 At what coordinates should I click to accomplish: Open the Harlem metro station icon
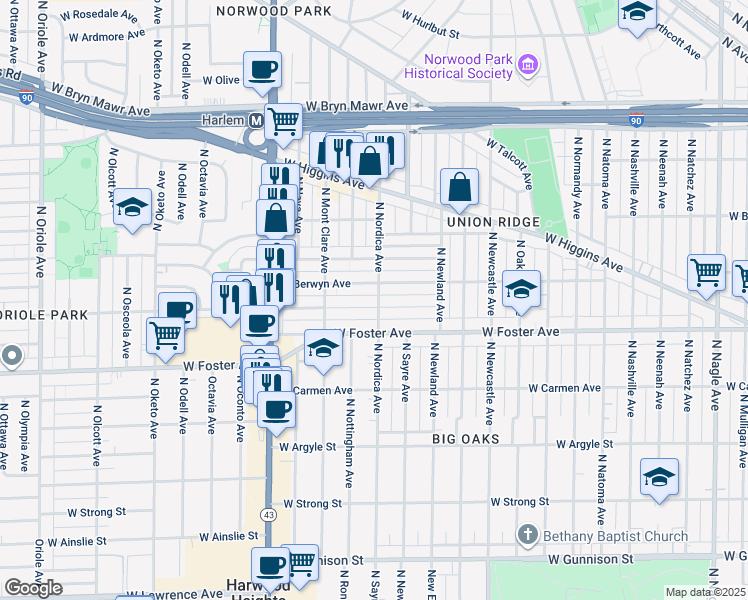[256, 121]
